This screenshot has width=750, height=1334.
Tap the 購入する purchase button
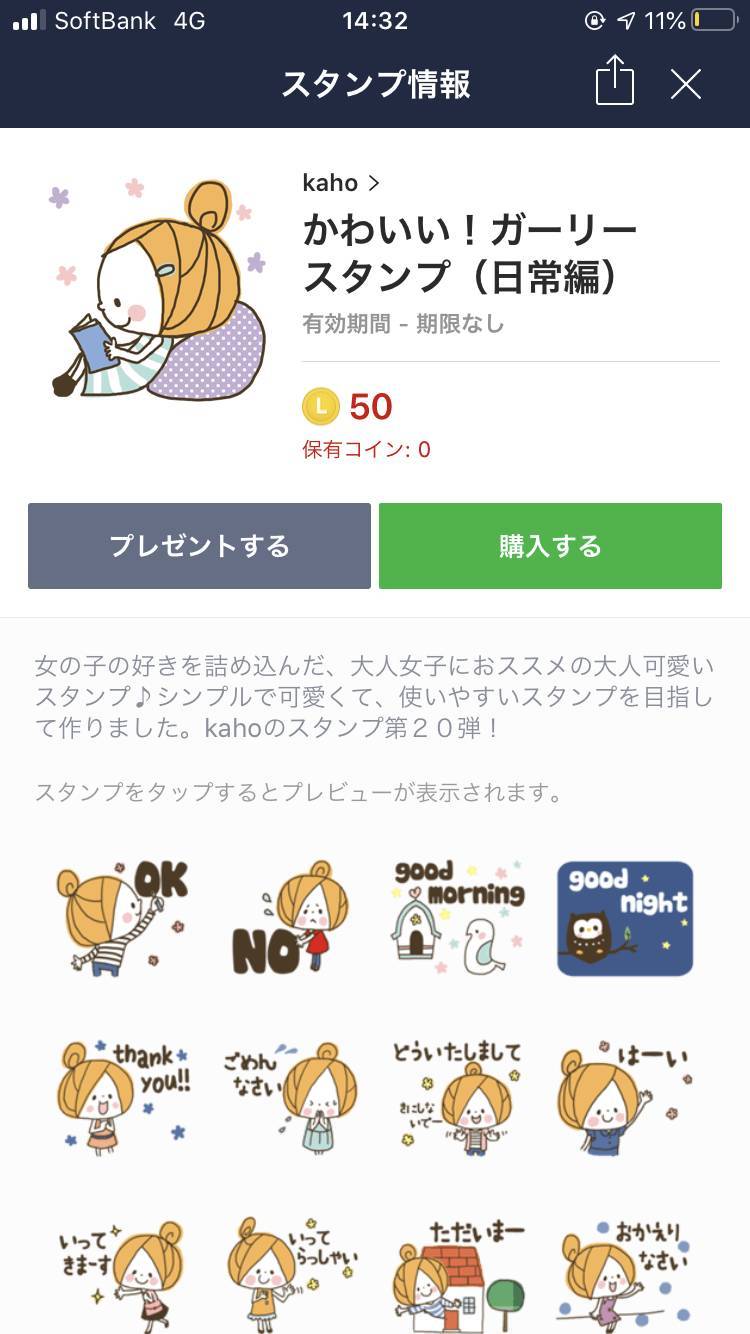(549, 546)
